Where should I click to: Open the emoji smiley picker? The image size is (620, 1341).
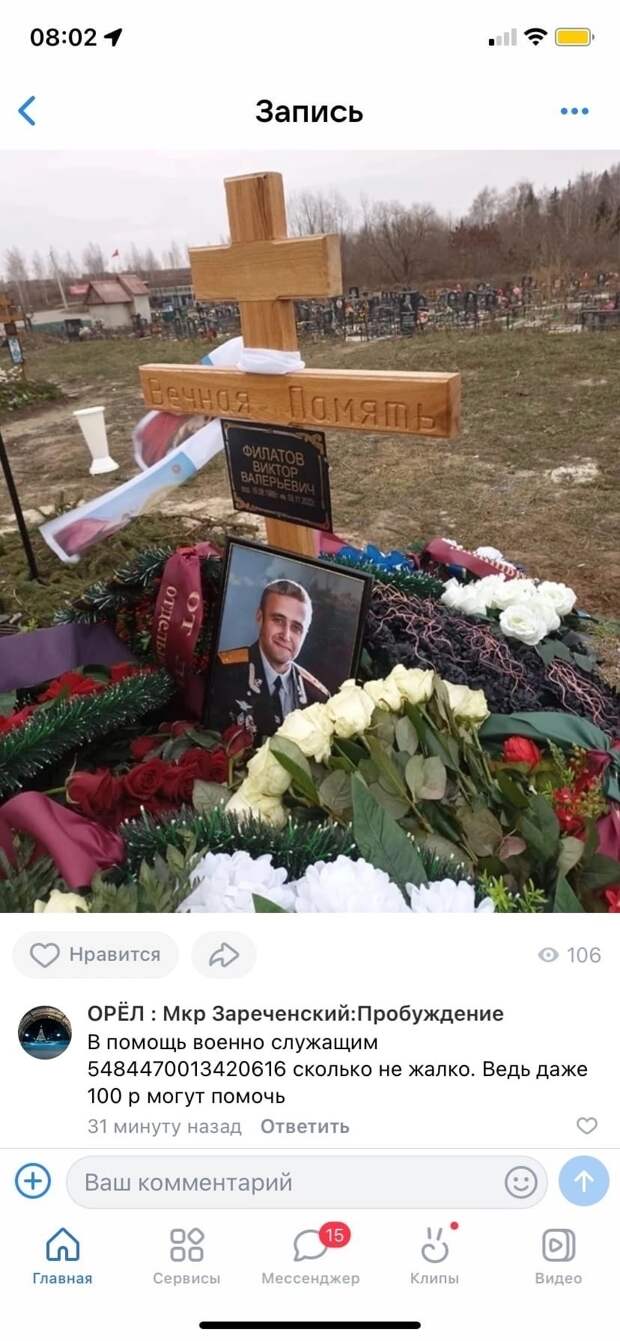[520, 1183]
